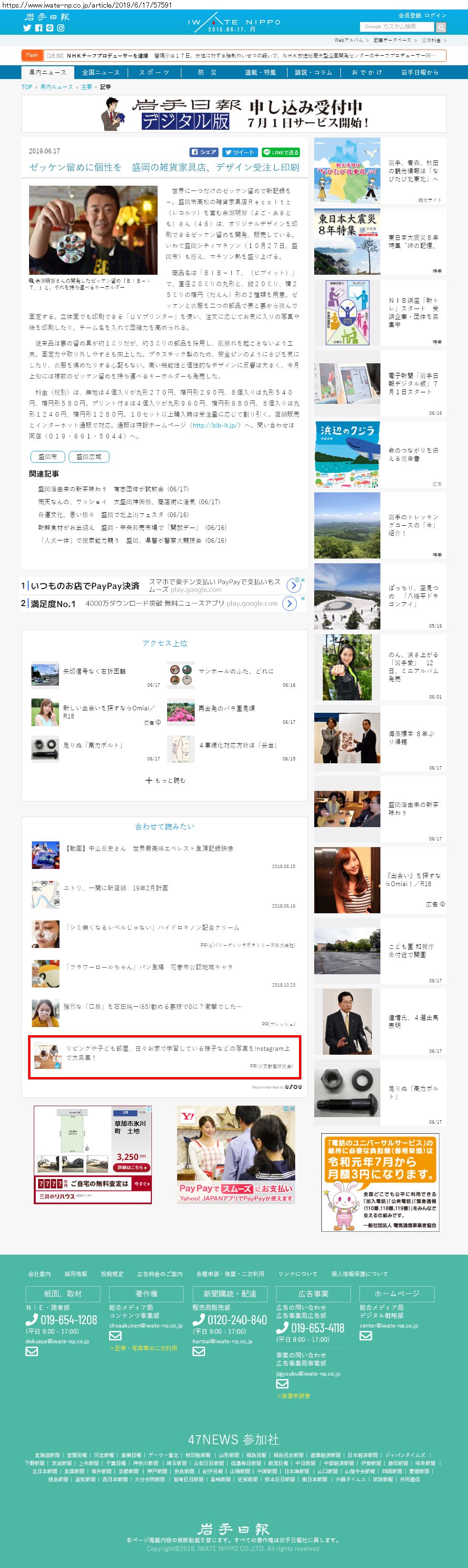The image size is (468, 1568).
Task: Select the 盛岡市 tag chip
Action: click(48, 457)
